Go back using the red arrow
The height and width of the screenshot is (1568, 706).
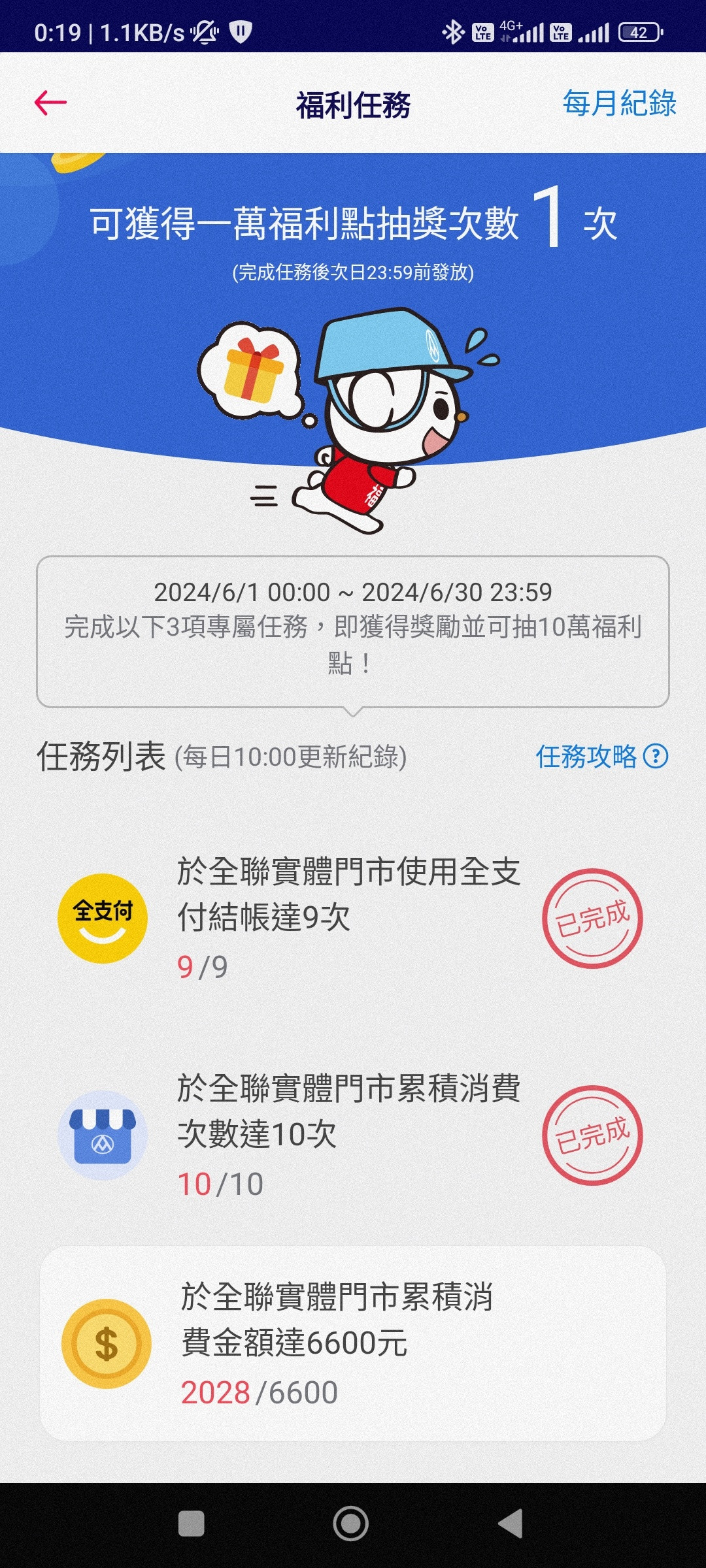click(50, 103)
